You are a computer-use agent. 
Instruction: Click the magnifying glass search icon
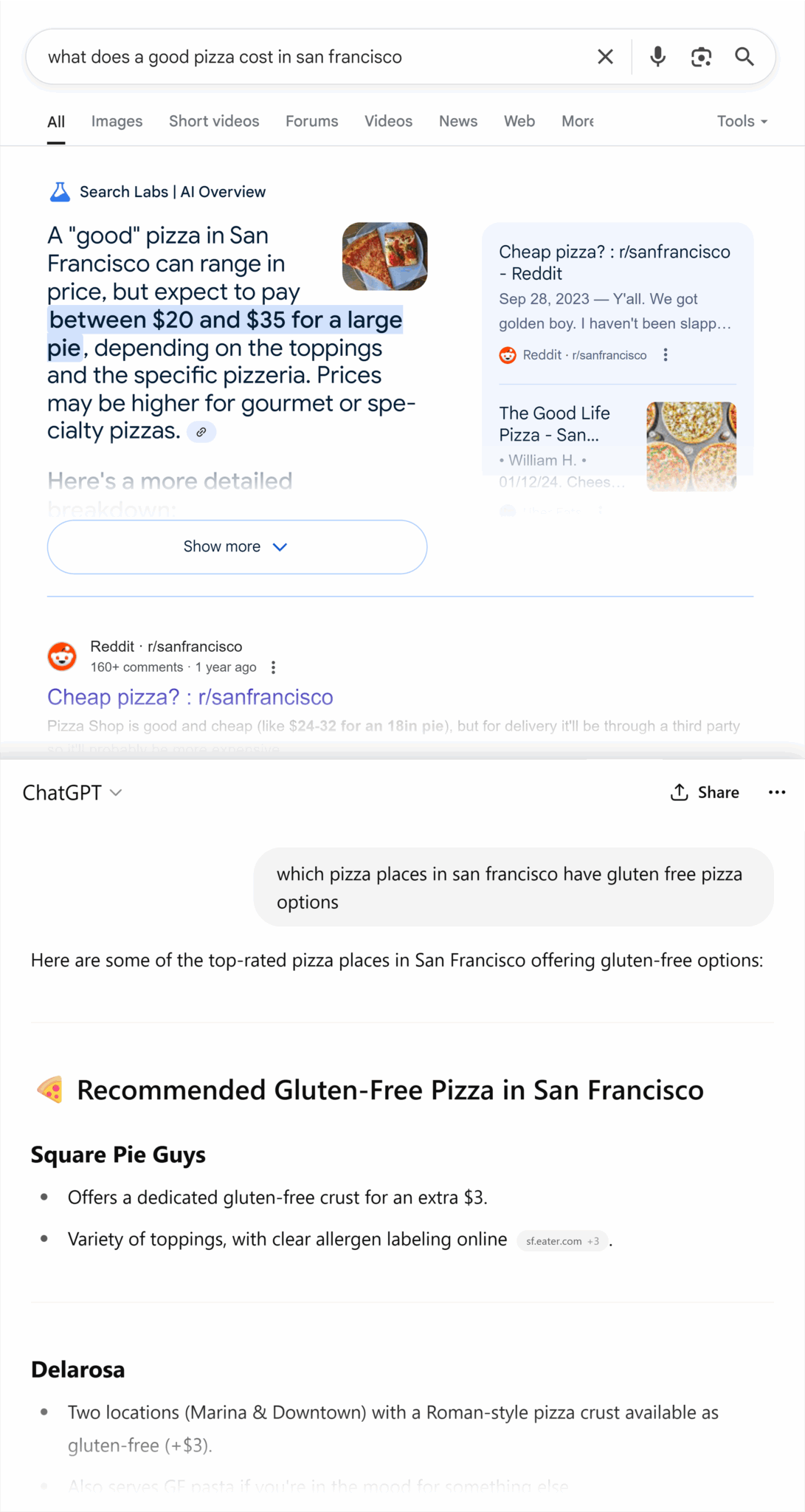click(x=744, y=56)
